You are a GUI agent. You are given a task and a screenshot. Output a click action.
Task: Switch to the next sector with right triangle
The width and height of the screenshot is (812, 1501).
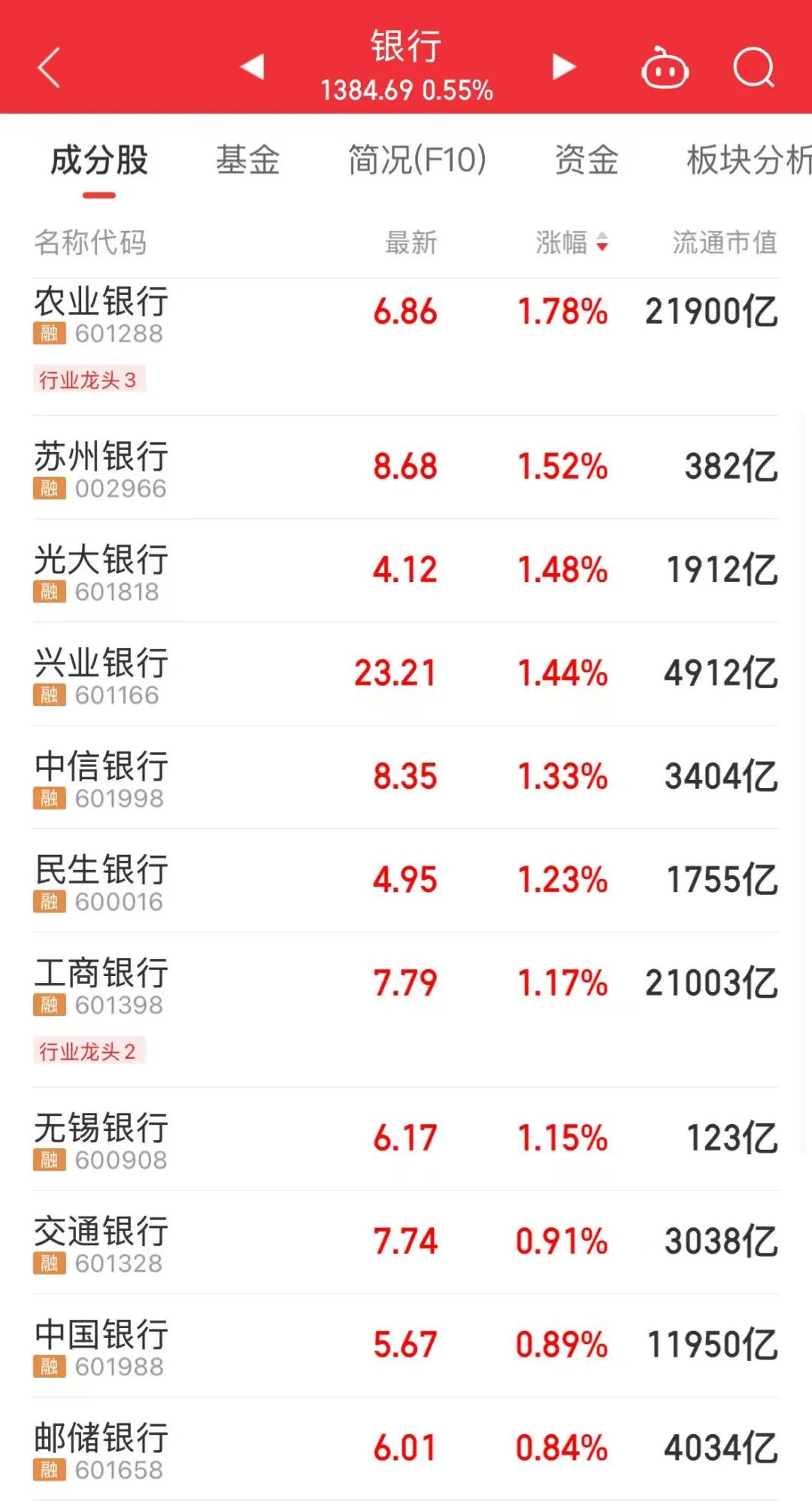coord(563,66)
